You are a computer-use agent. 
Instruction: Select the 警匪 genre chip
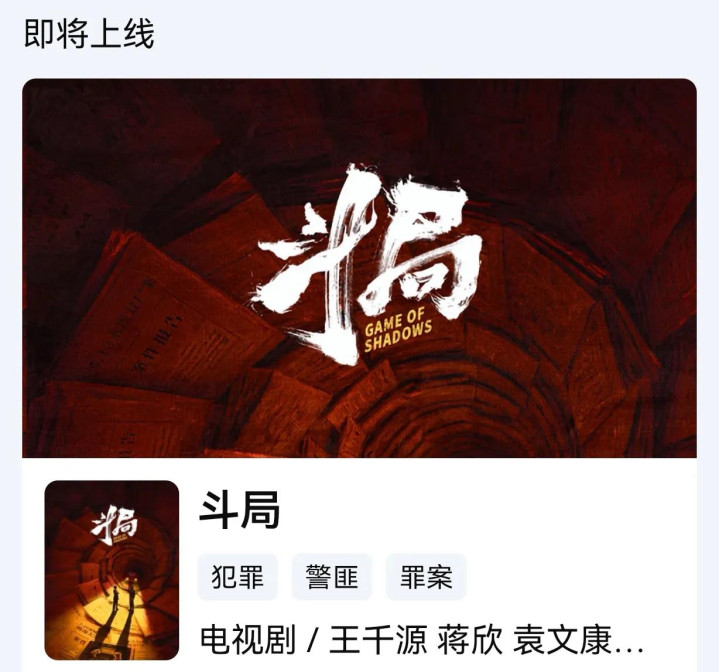331,577
